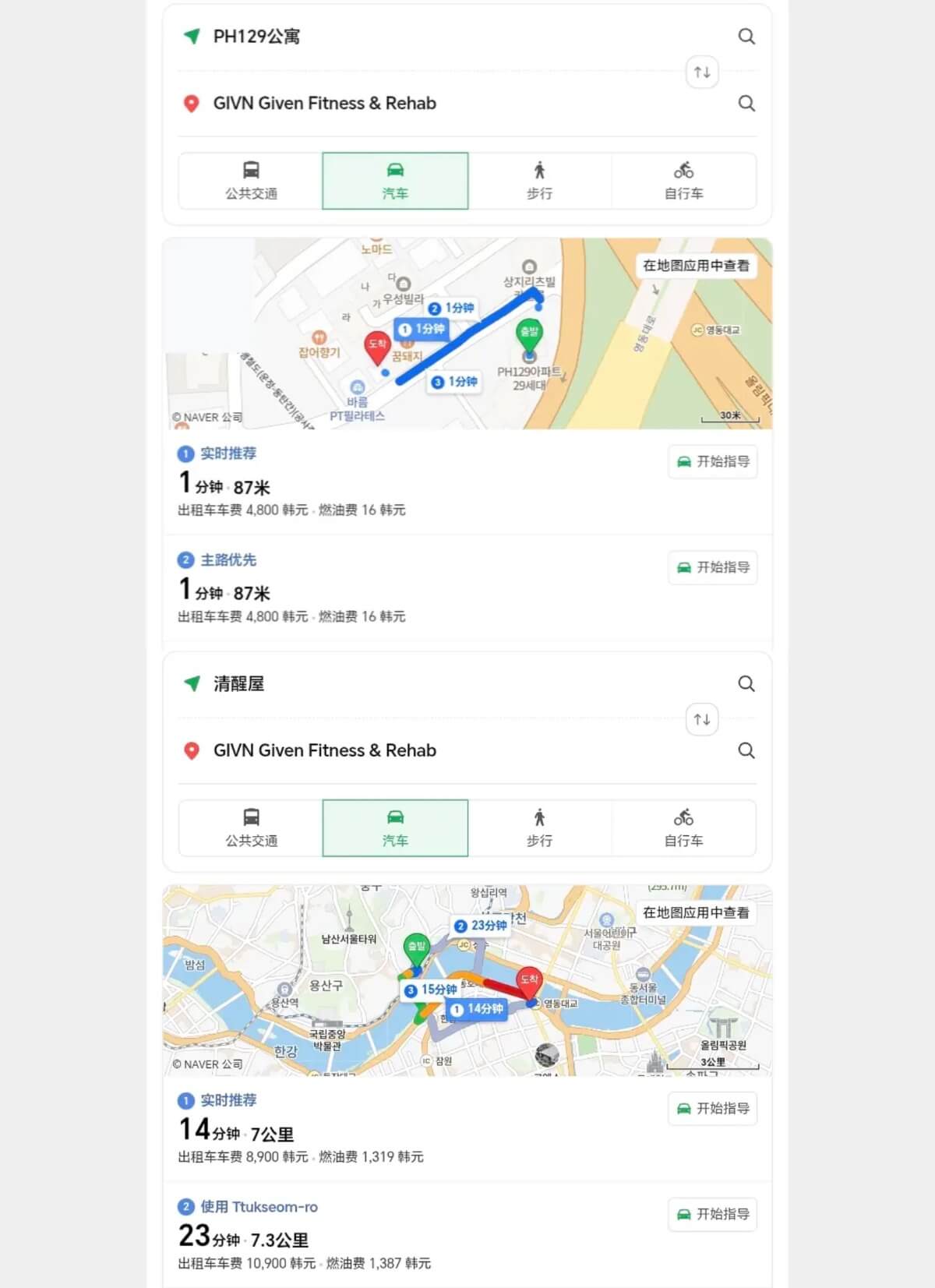Swap origin and destination for the 清醒屋 route
The image size is (935, 1288).
(x=701, y=719)
